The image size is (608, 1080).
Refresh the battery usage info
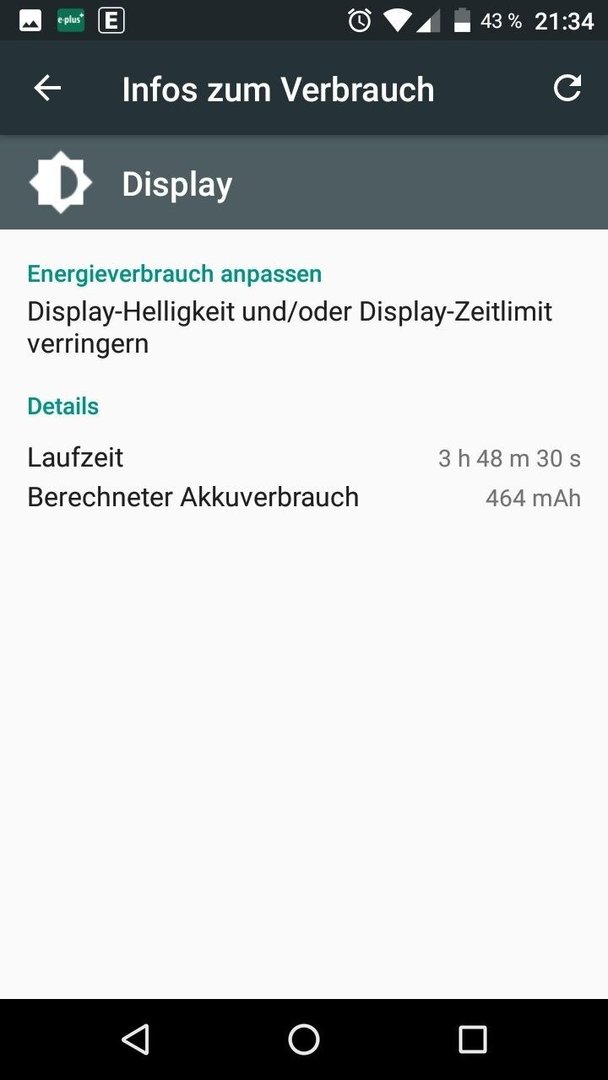coord(567,88)
